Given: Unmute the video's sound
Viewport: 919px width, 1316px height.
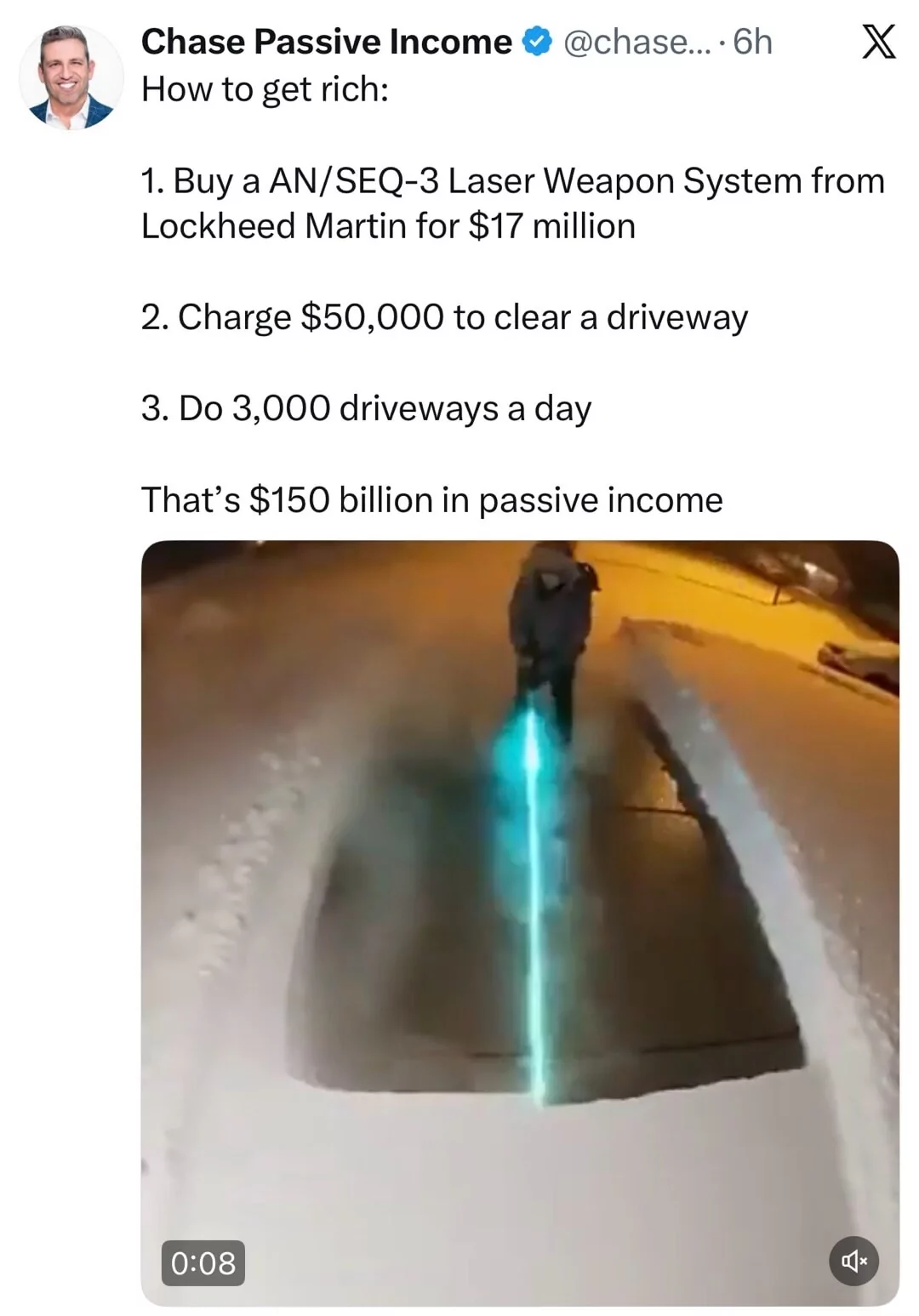Looking at the screenshot, I should (x=853, y=1260).
